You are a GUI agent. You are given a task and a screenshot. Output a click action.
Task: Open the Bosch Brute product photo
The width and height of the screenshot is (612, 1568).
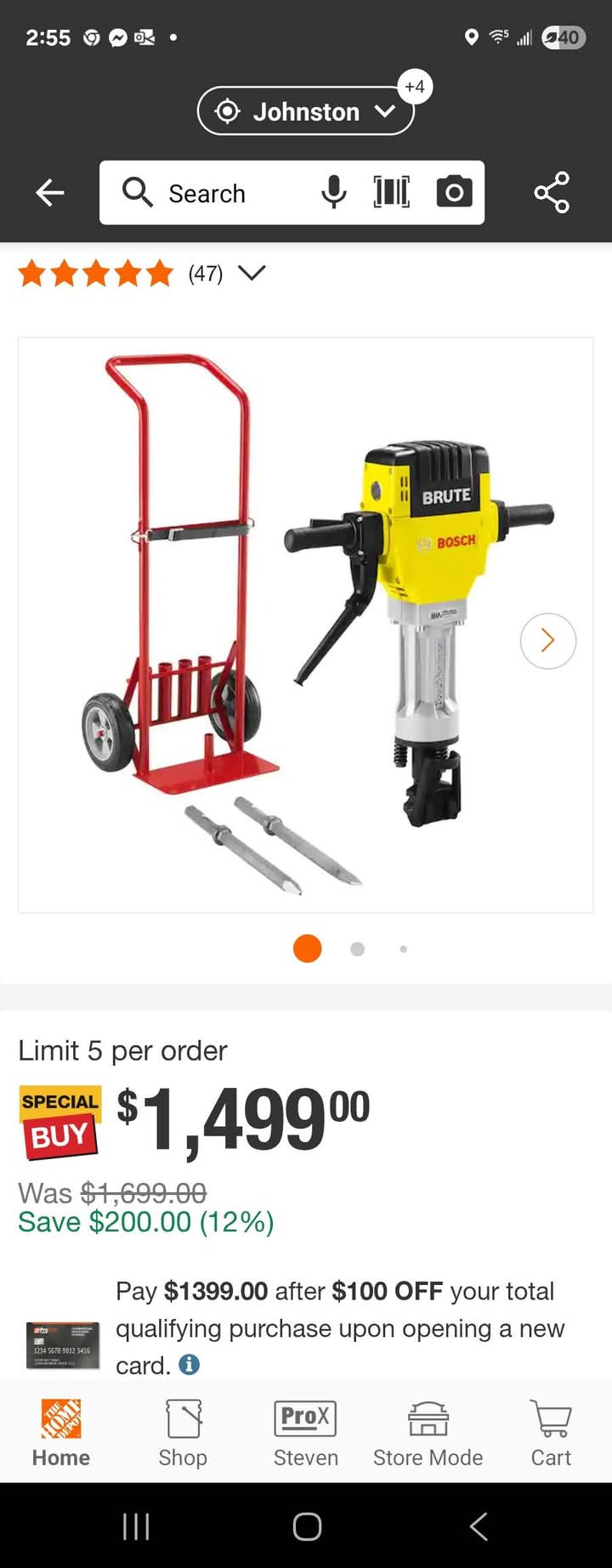tap(306, 625)
